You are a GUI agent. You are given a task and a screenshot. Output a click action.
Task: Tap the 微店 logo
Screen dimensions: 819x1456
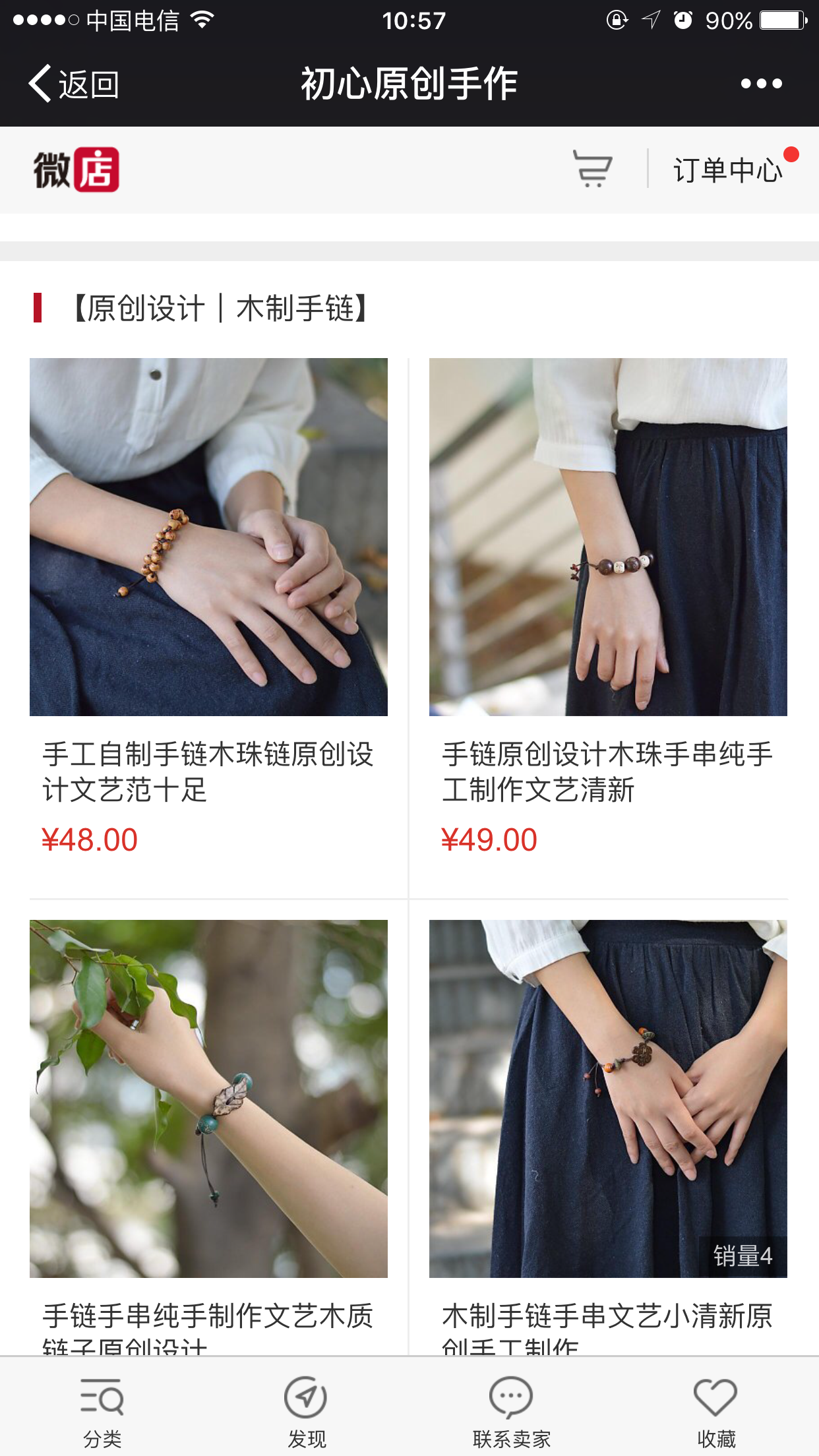76,169
